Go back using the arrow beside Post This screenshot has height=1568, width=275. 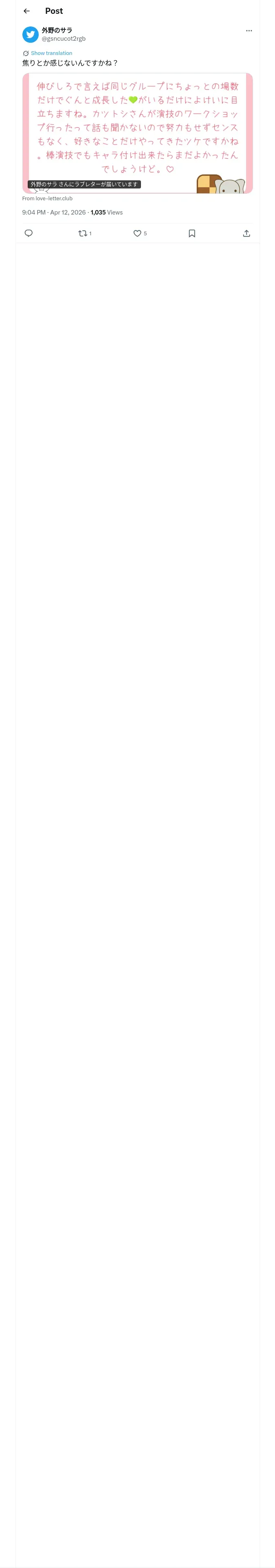(27, 11)
